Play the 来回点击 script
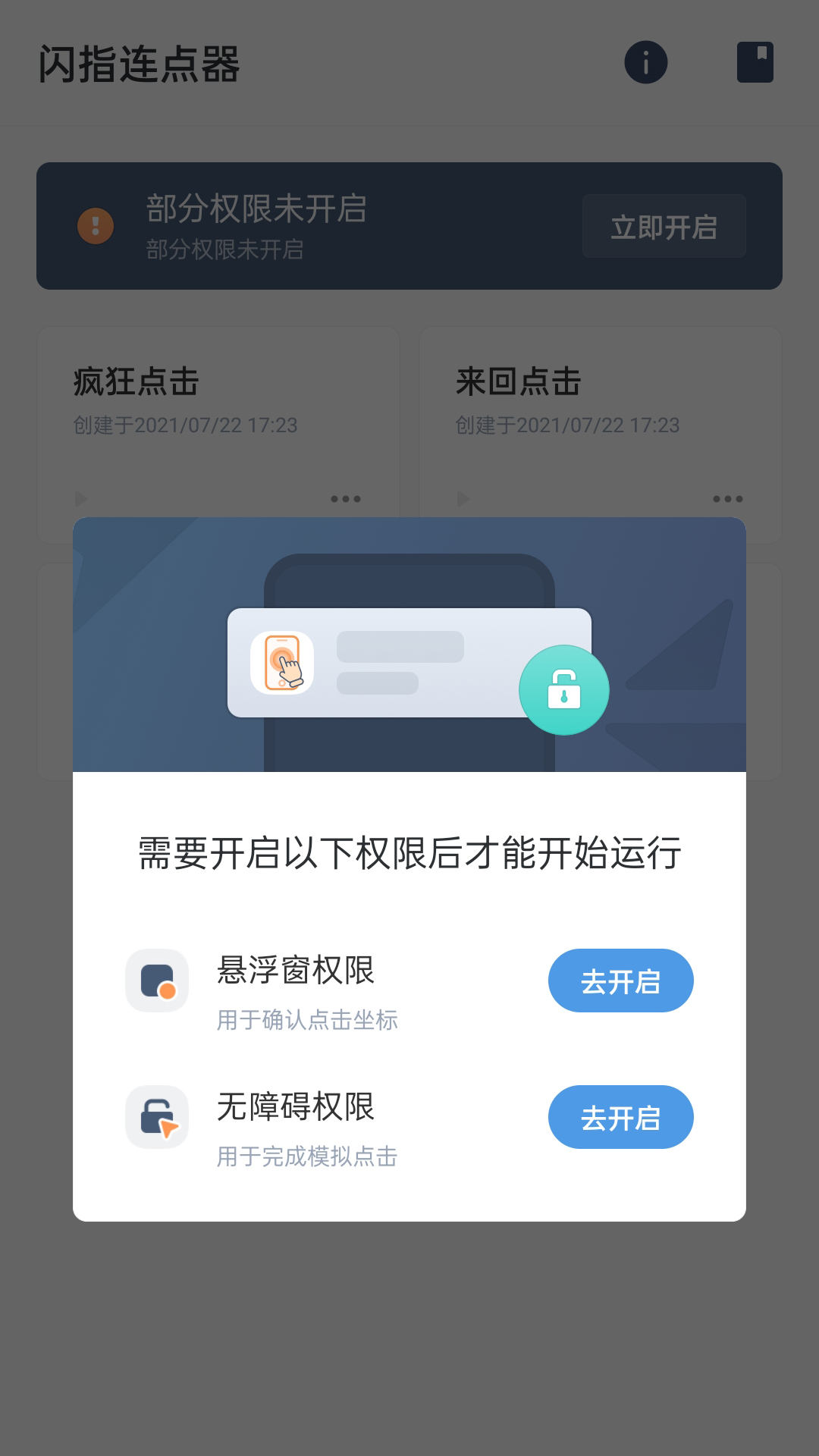The height and width of the screenshot is (1456, 819). pyautogui.click(x=463, y=499)
